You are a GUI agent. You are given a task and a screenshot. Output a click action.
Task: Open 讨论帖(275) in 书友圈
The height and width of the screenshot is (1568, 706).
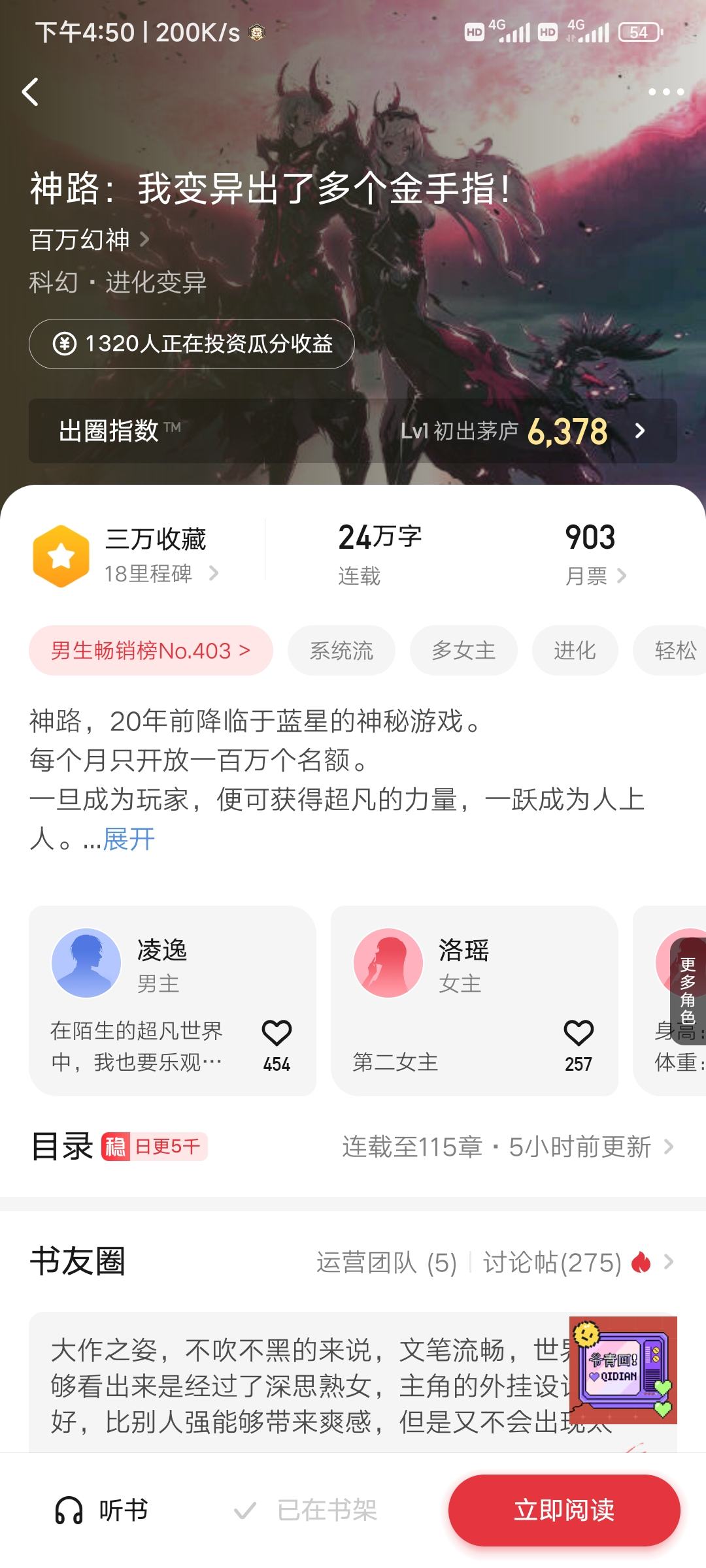[x=552, y=1262]
